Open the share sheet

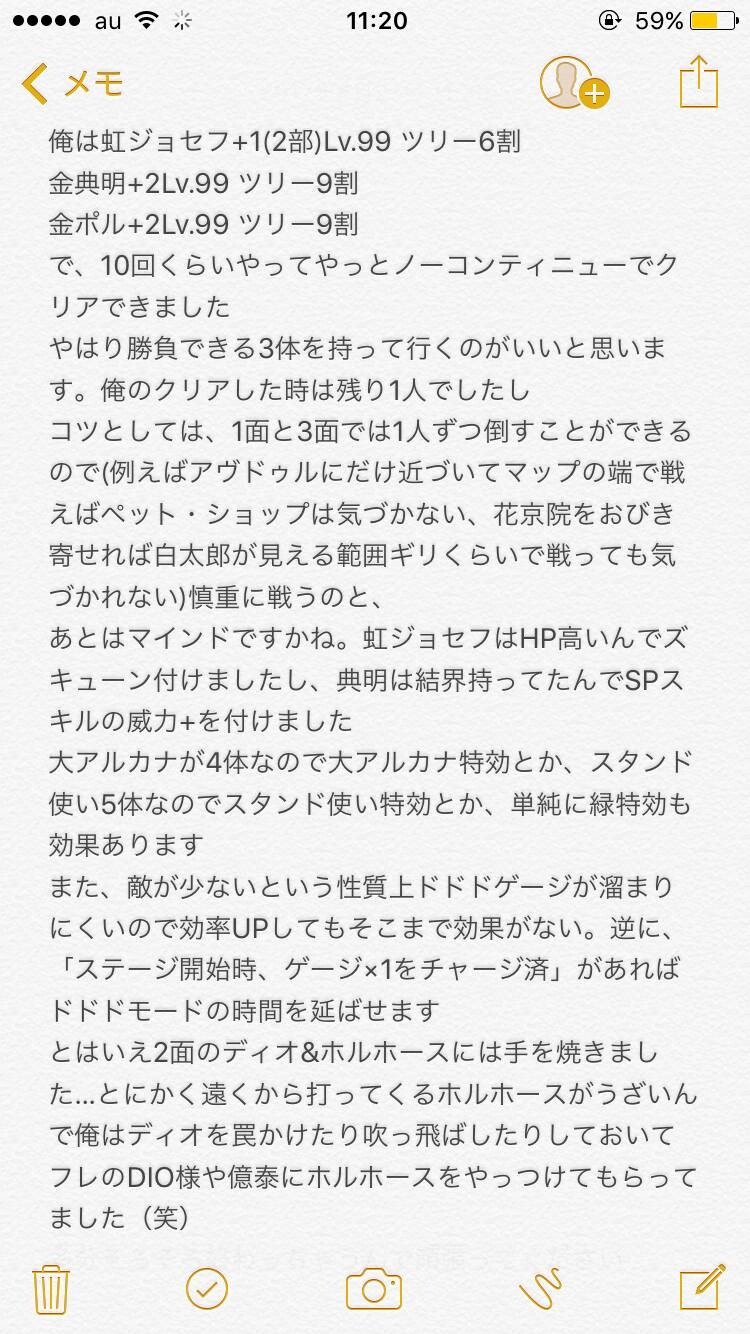[699, 81]
